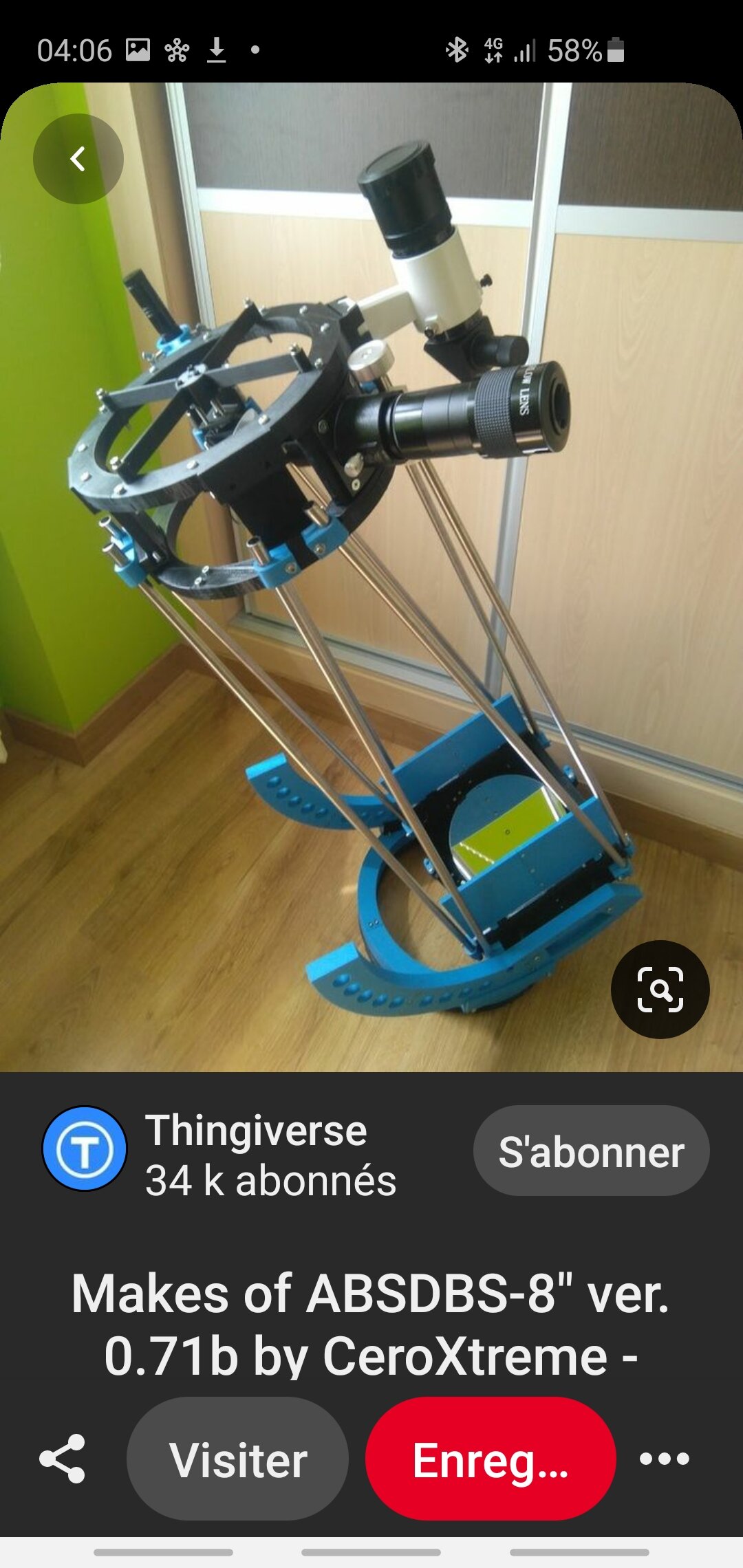Screen dimensions: 743x1568
Task: Save the pin with Enreg… button
Action: pyautogui.click(x=491, y=1459)
